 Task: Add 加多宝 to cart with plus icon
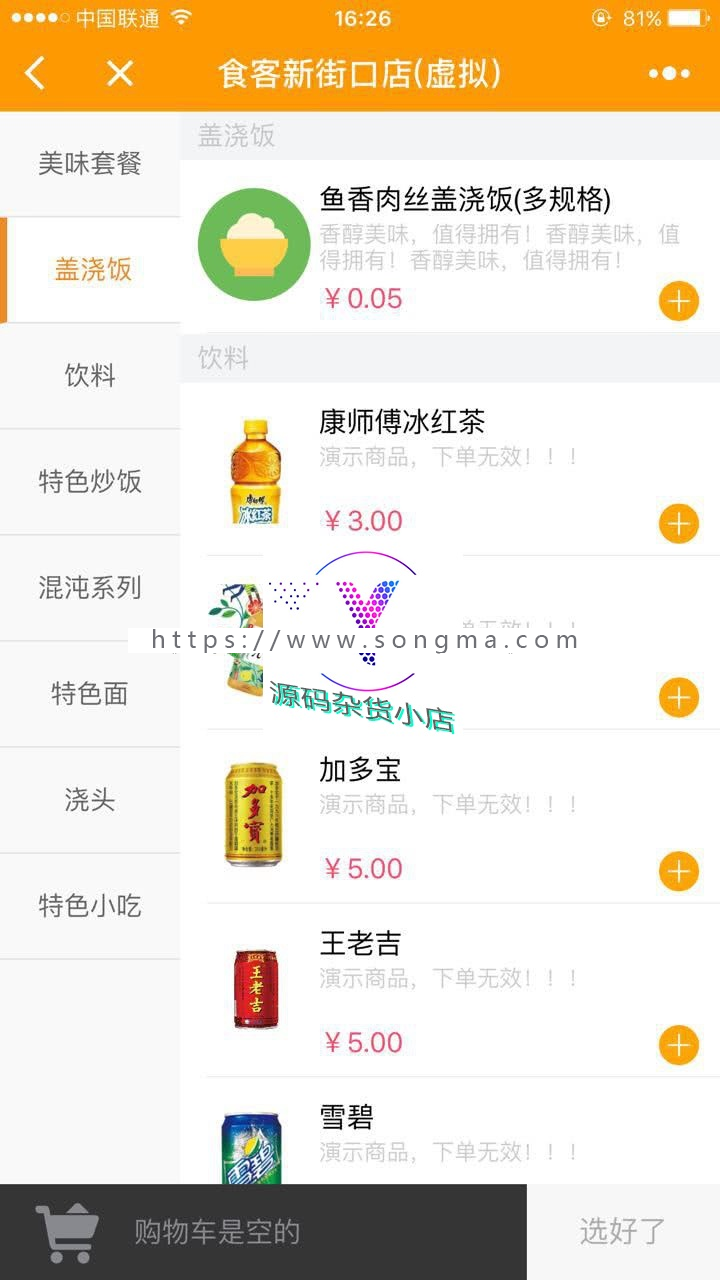(x=678, y=871)
